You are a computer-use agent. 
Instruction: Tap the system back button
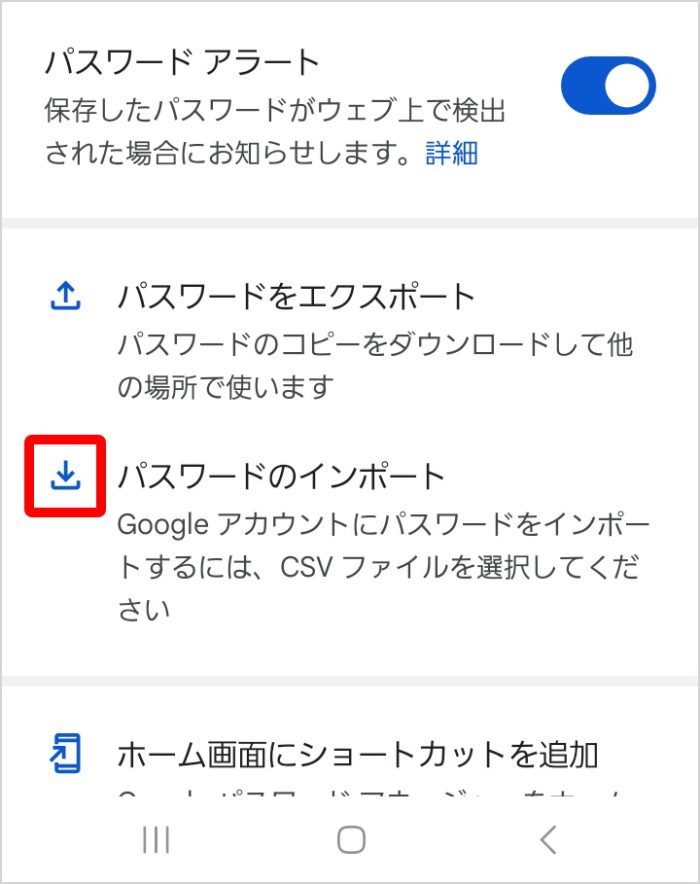[547, 840]
